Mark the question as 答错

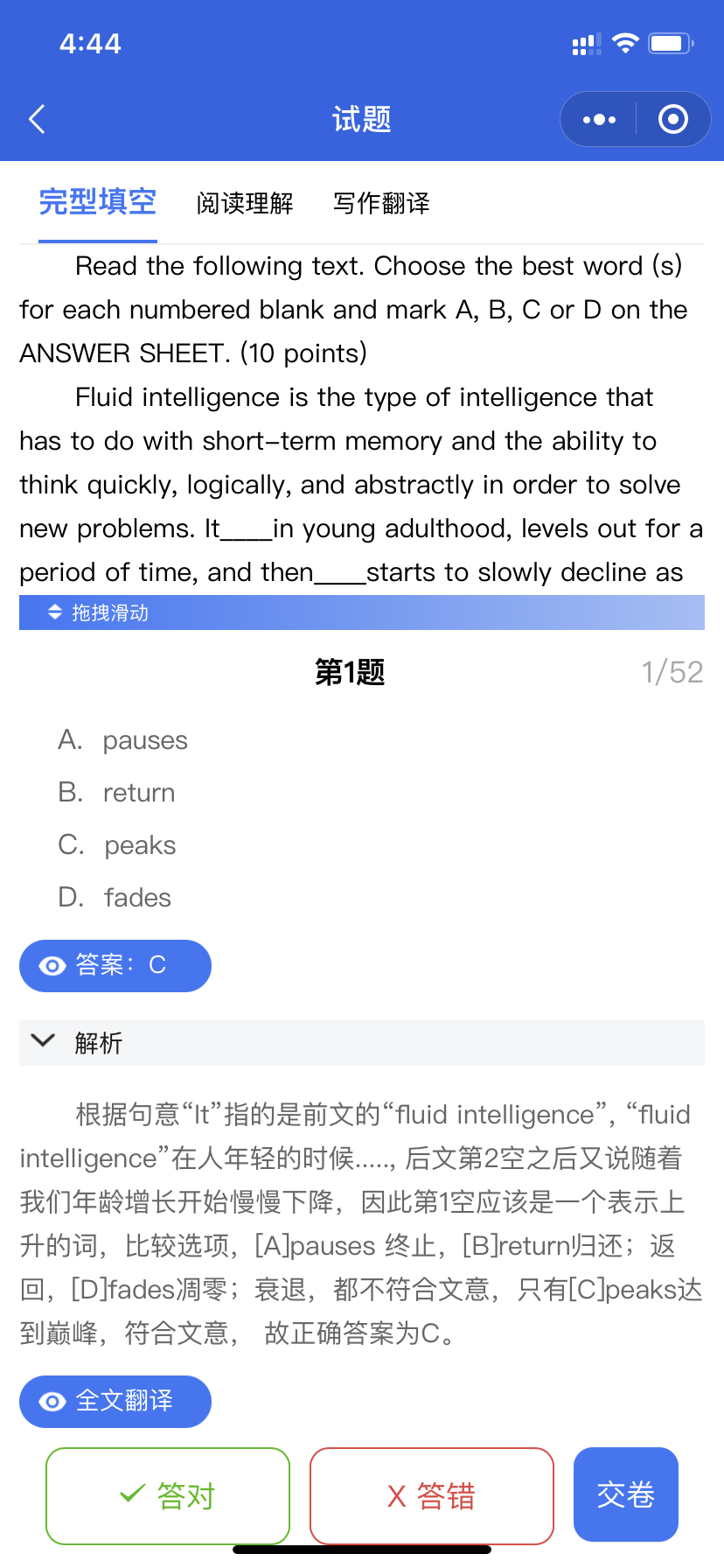[432, 1495]
